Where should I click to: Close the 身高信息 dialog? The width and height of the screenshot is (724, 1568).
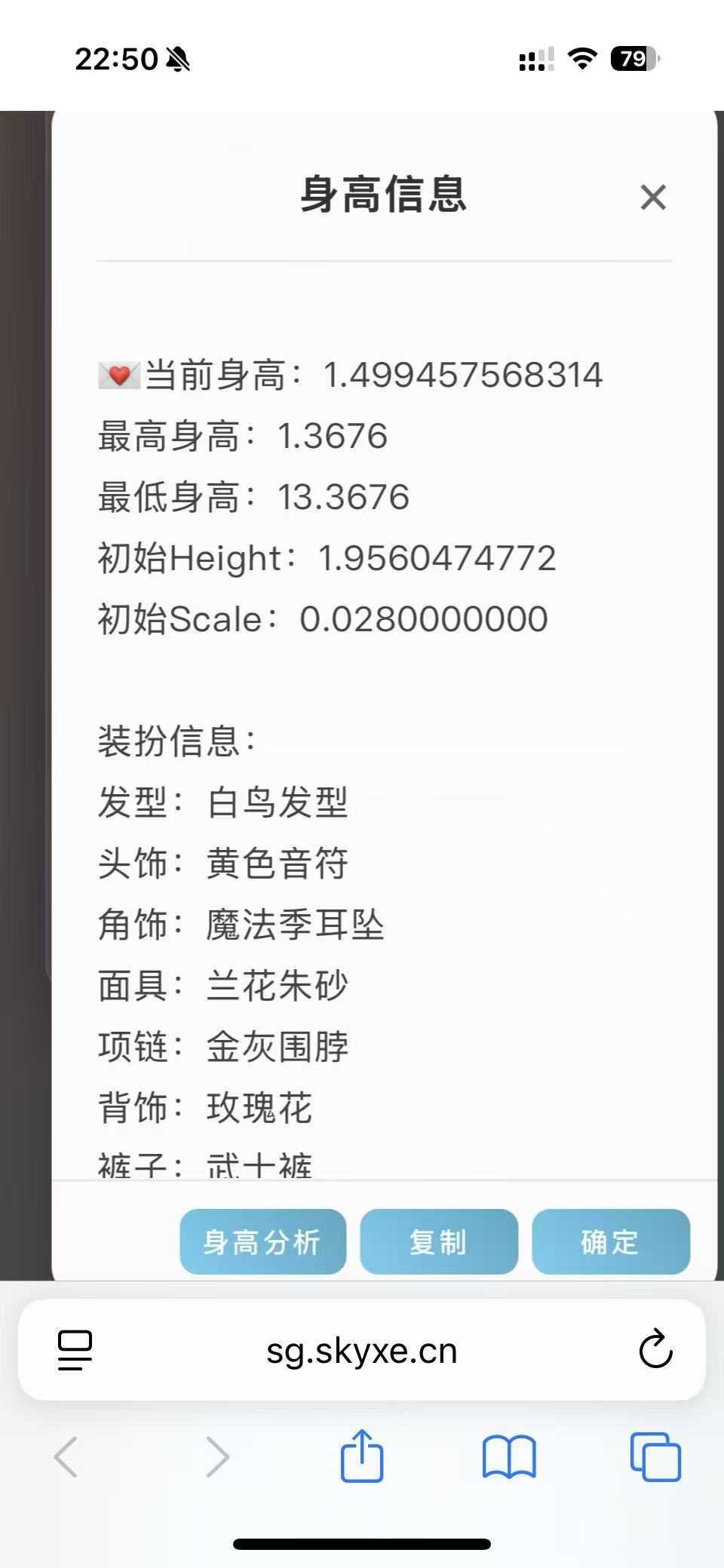[653, 198]
